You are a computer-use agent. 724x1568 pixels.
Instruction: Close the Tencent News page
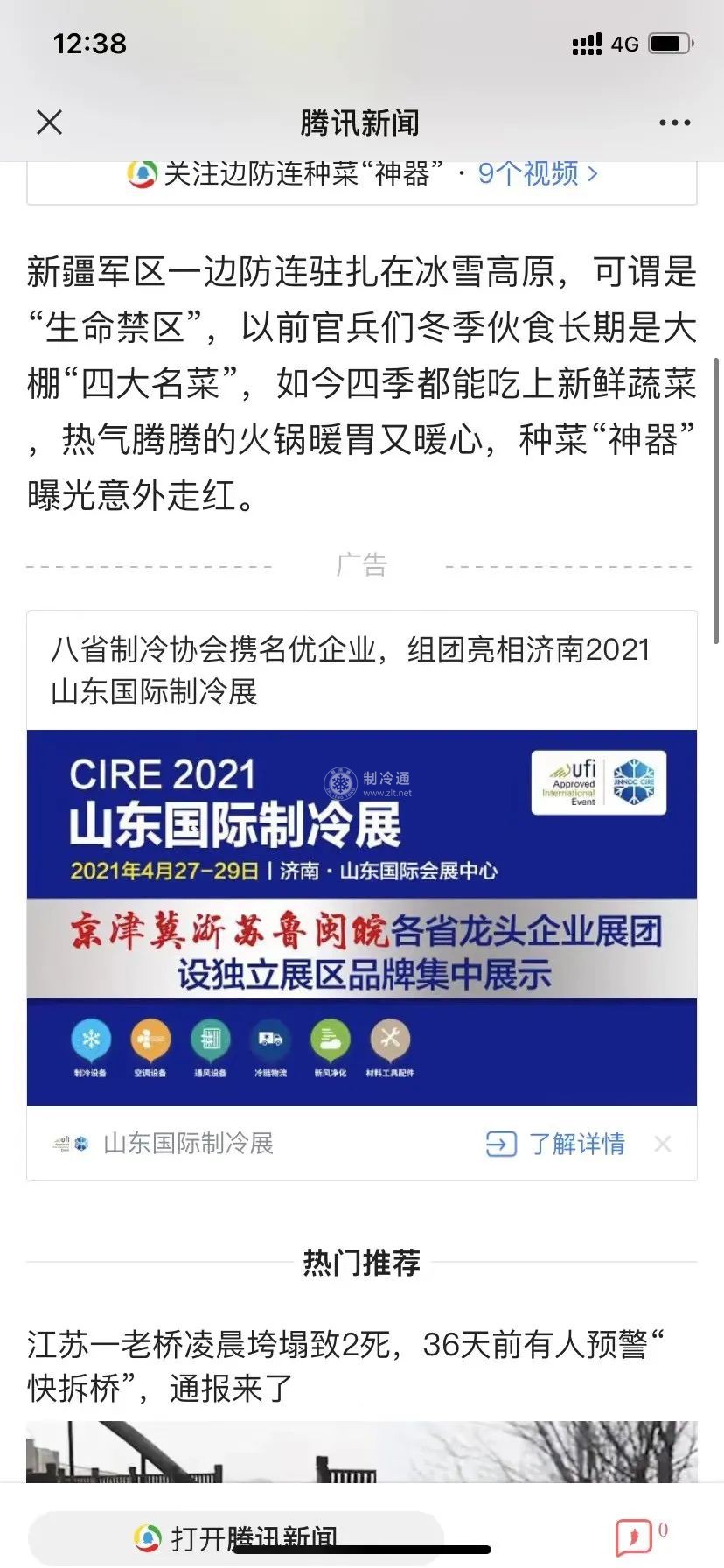[50, 122]
